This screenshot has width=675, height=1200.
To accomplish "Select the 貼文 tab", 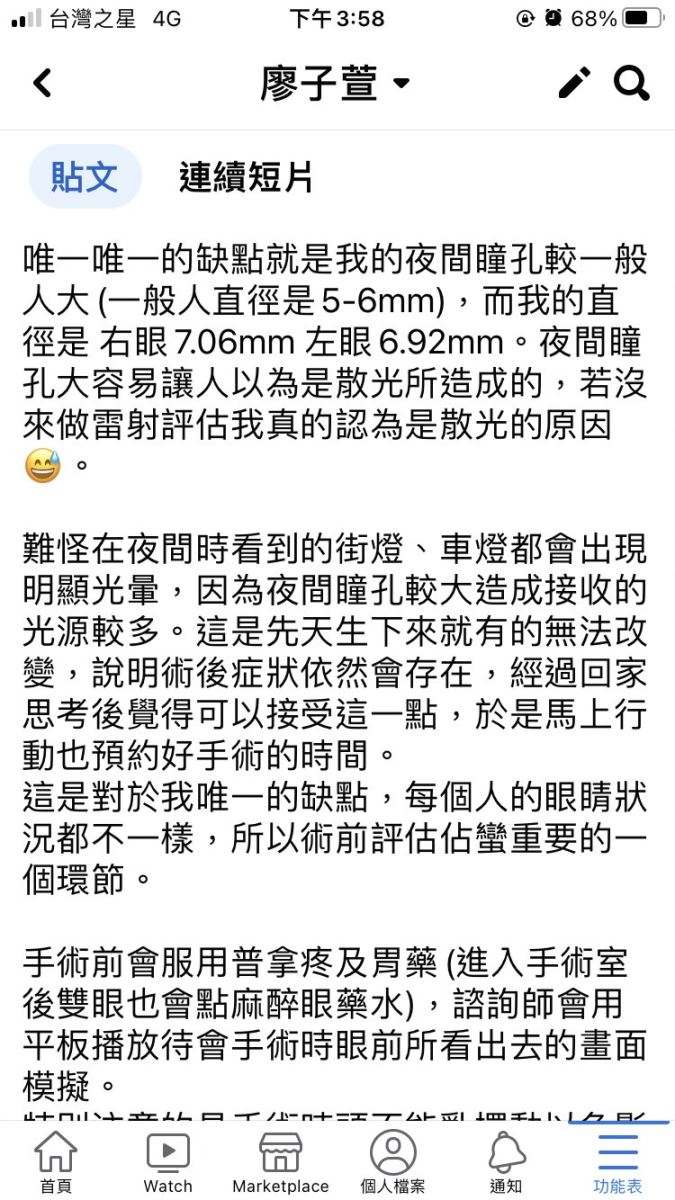I will point(85,177).
